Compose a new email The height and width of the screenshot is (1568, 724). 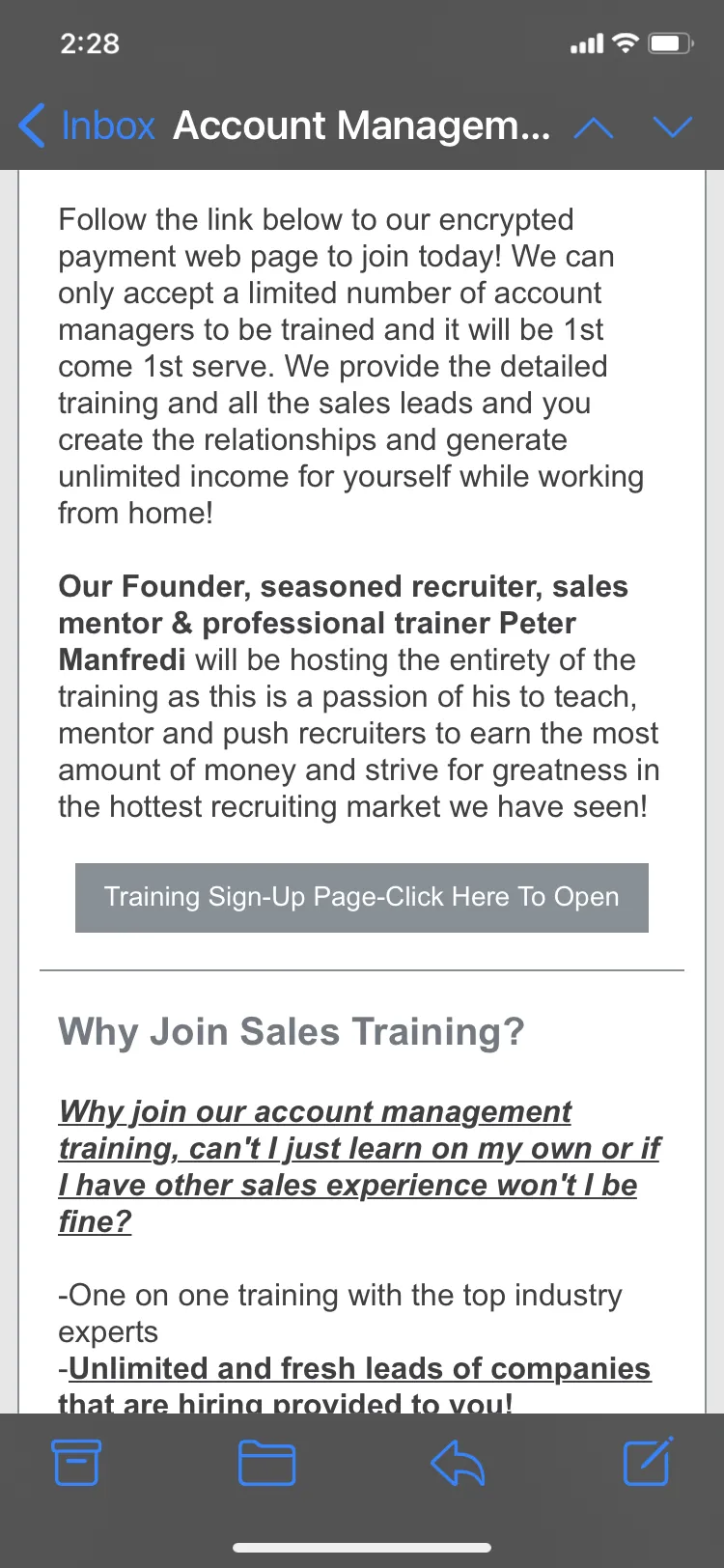(648, 1462)
